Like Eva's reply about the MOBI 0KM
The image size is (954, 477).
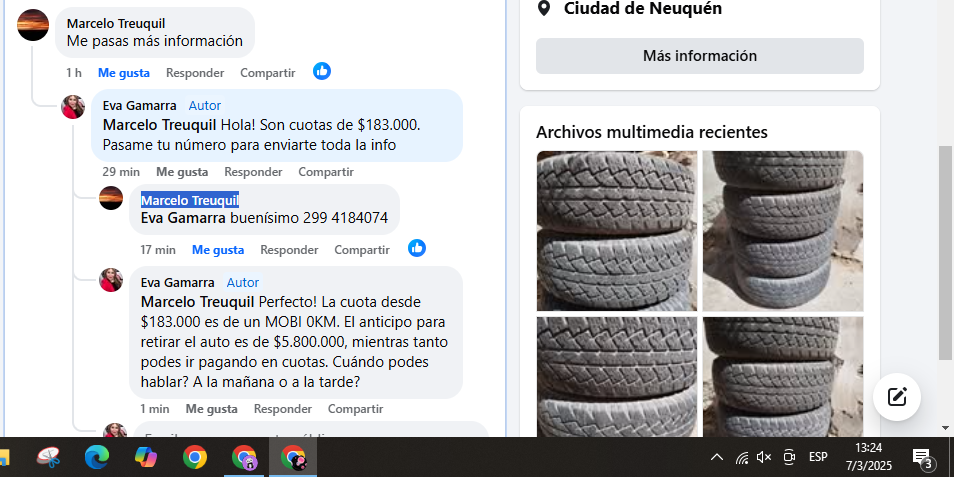click(x=211, y=409)
